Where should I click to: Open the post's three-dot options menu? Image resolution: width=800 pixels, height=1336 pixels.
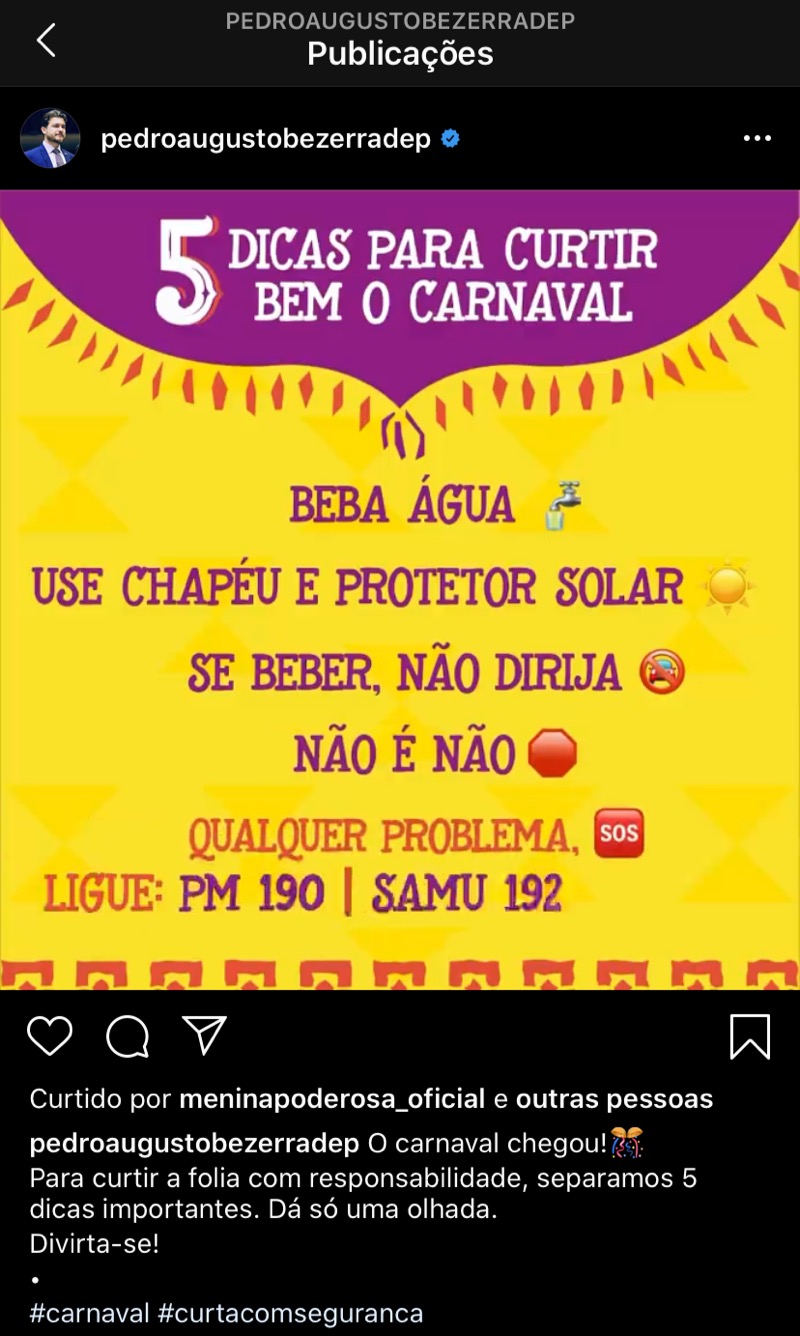coord(758,139)
